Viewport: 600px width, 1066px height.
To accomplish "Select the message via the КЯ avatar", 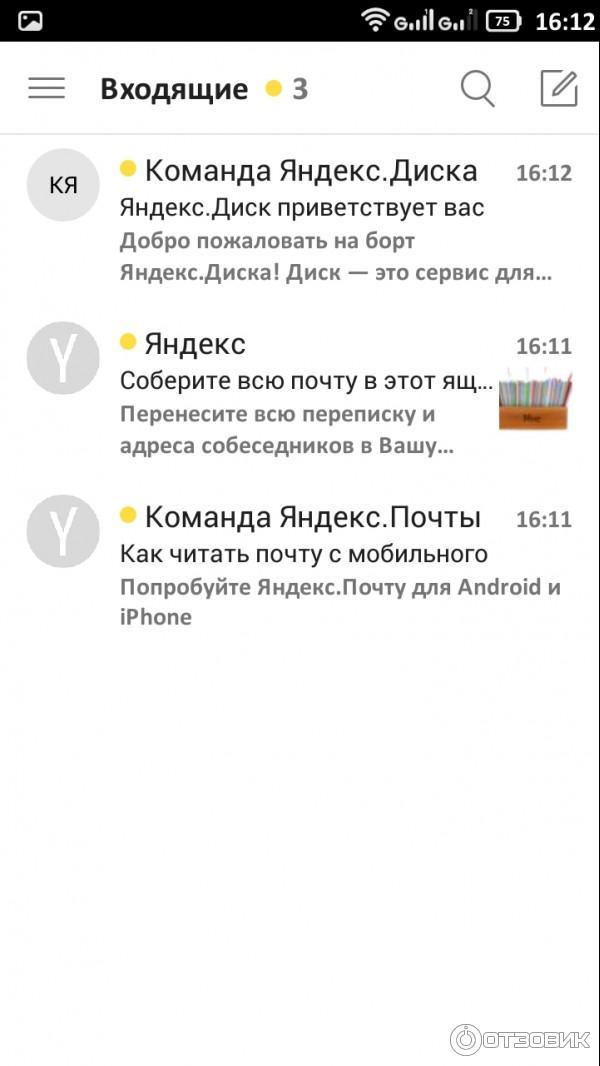I will [x=63, y=185].
